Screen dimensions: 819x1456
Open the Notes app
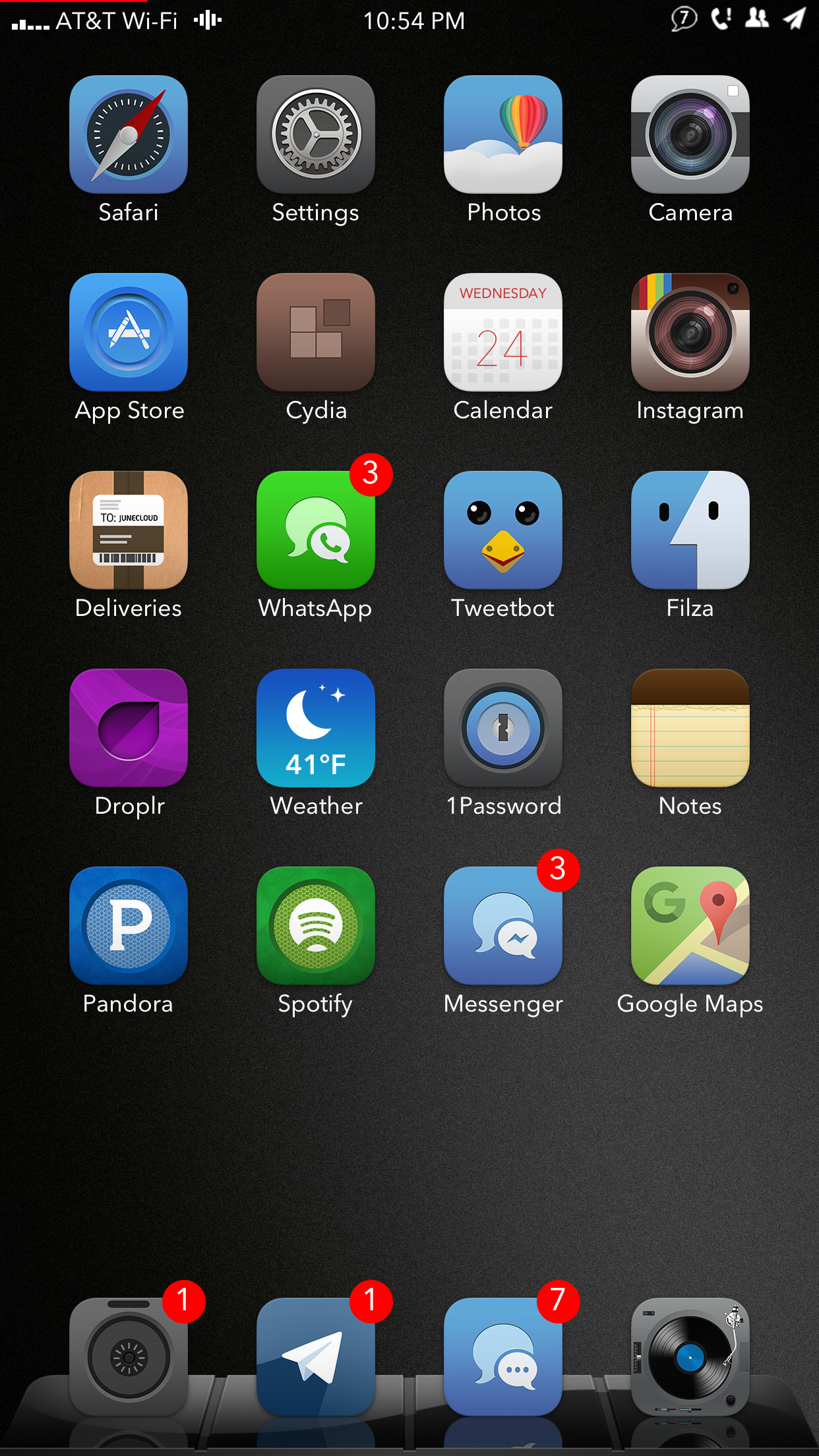(x=690, y=728)
